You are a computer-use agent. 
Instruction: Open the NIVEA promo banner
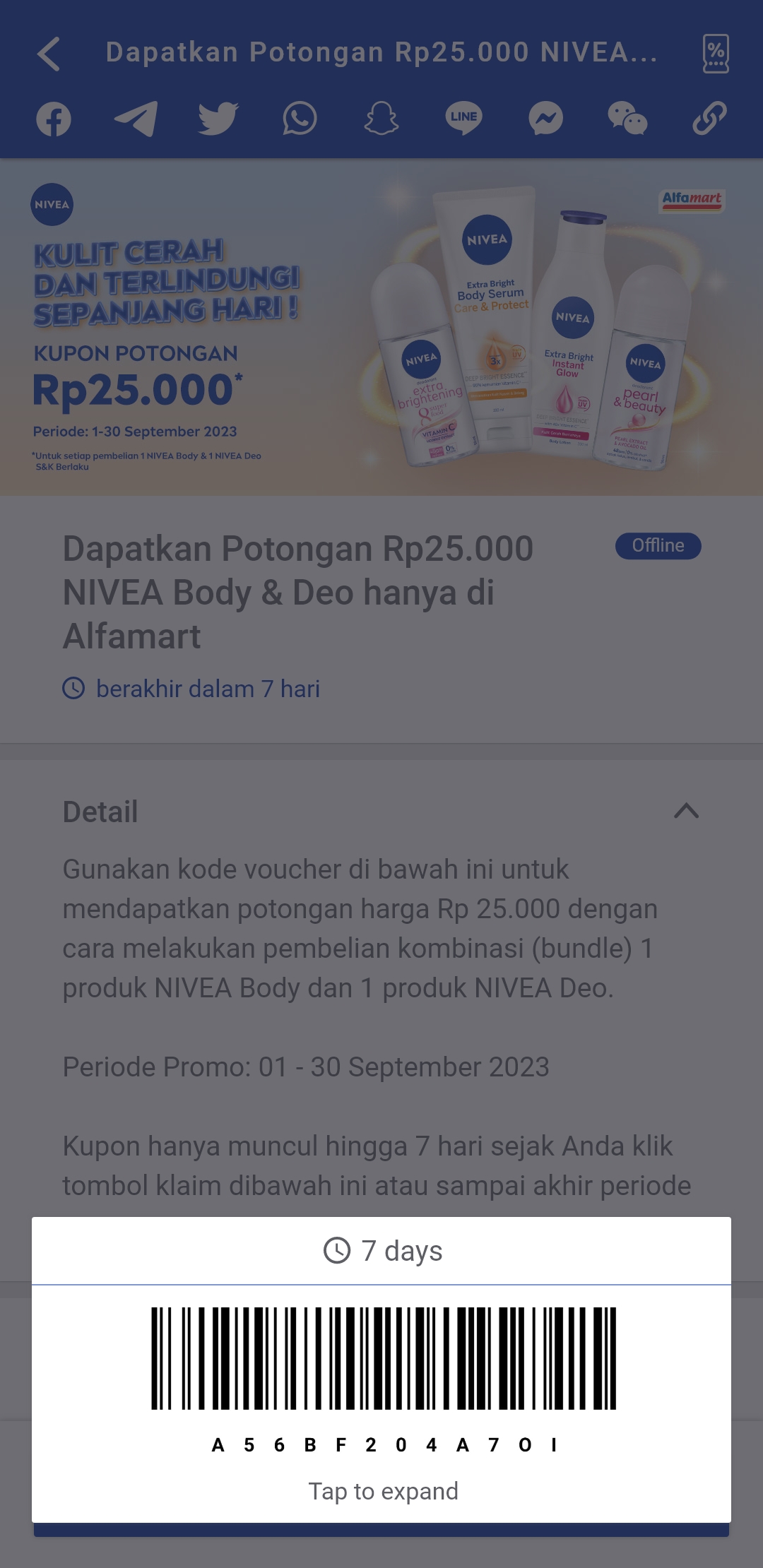(381, 326)
